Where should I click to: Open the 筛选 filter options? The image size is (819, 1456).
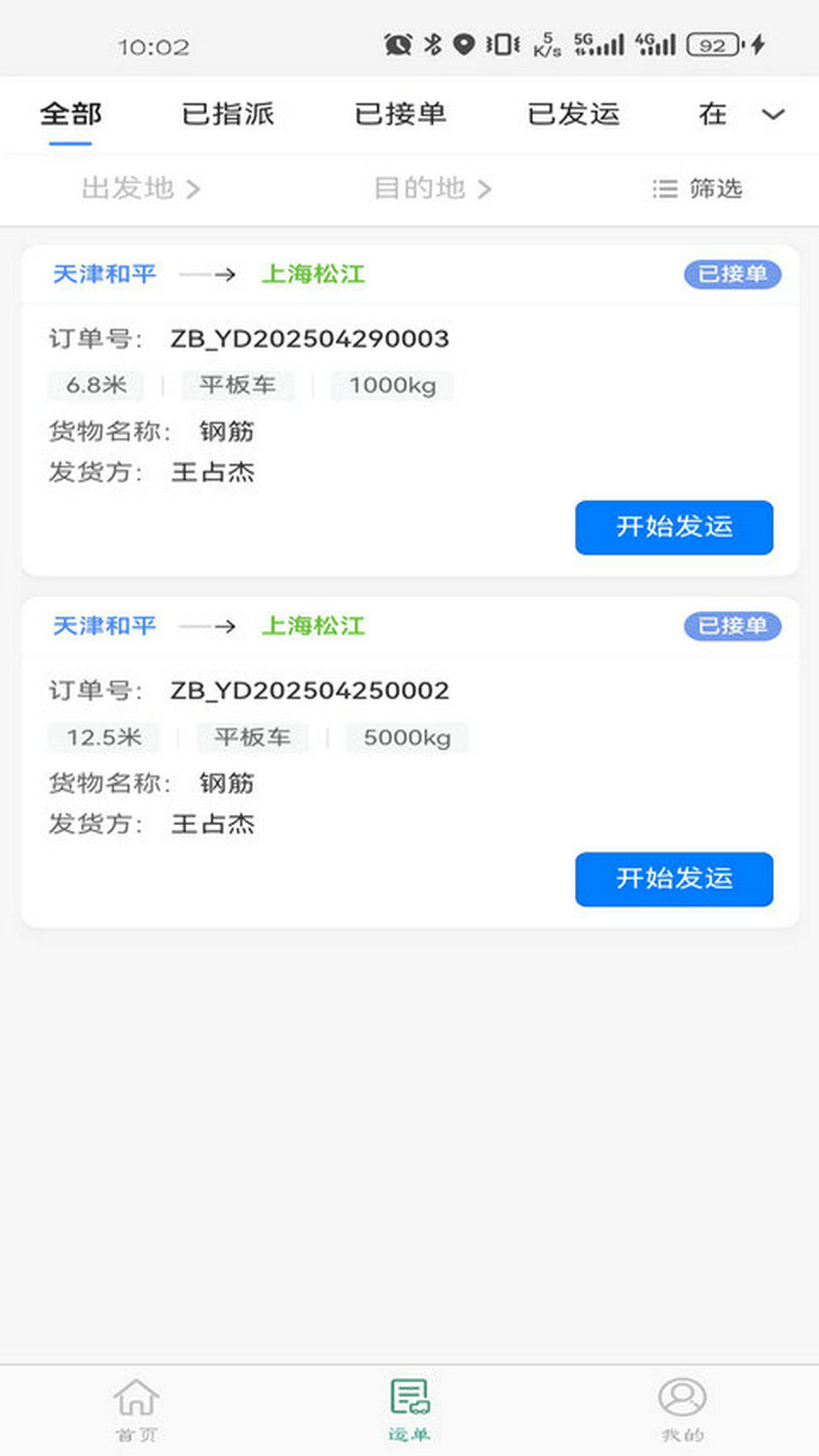click(x=696, y=189)
